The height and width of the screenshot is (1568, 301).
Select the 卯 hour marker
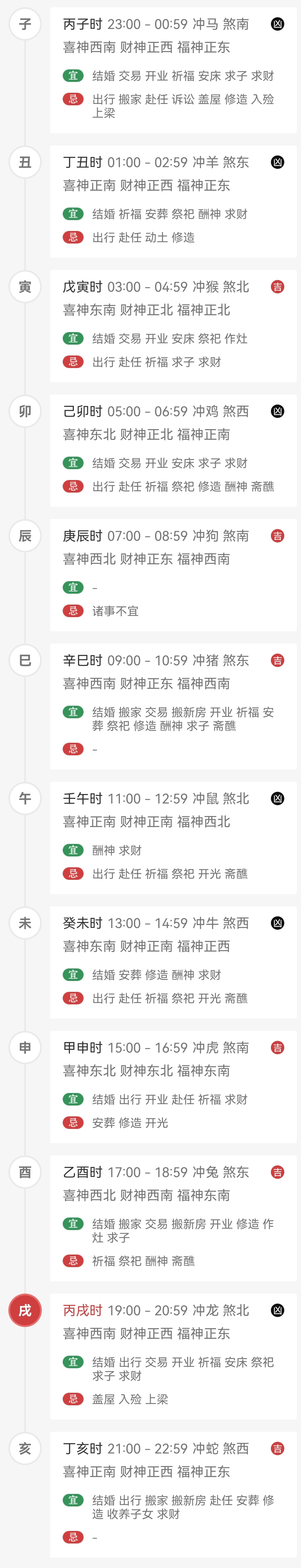pos(25,412)
